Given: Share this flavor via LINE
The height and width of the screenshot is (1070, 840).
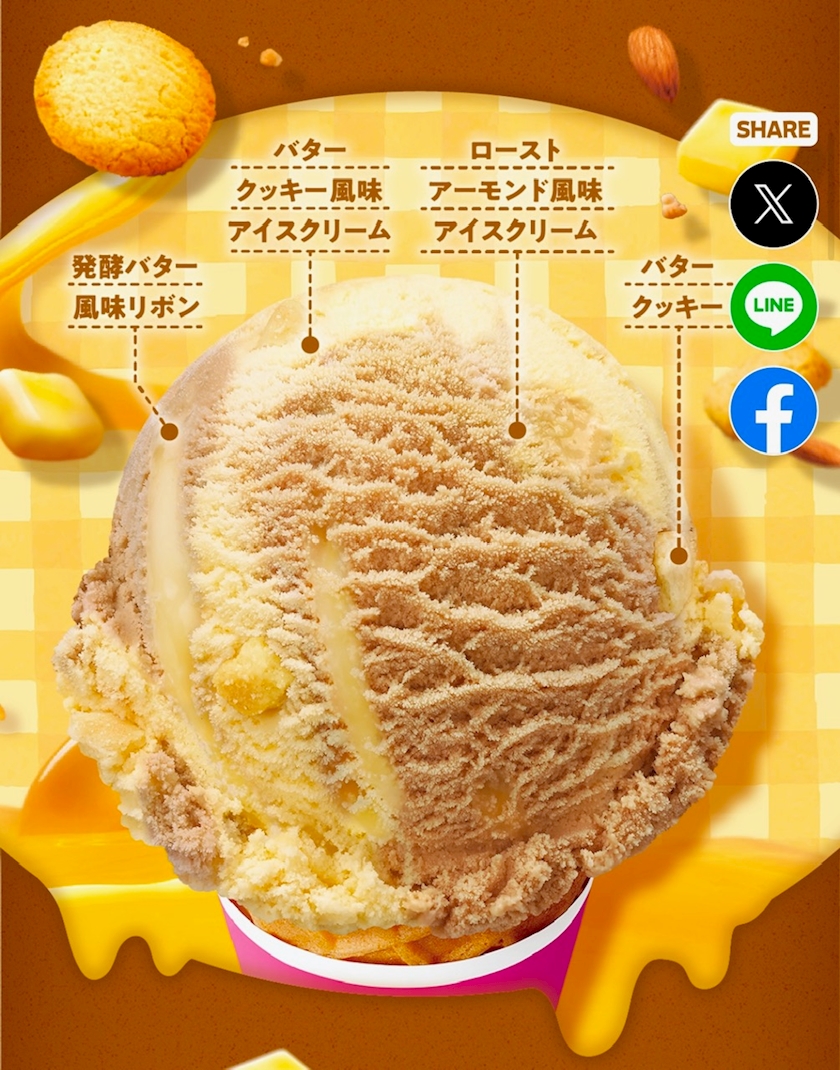Looking at the screenshot, I should point(773,307).
